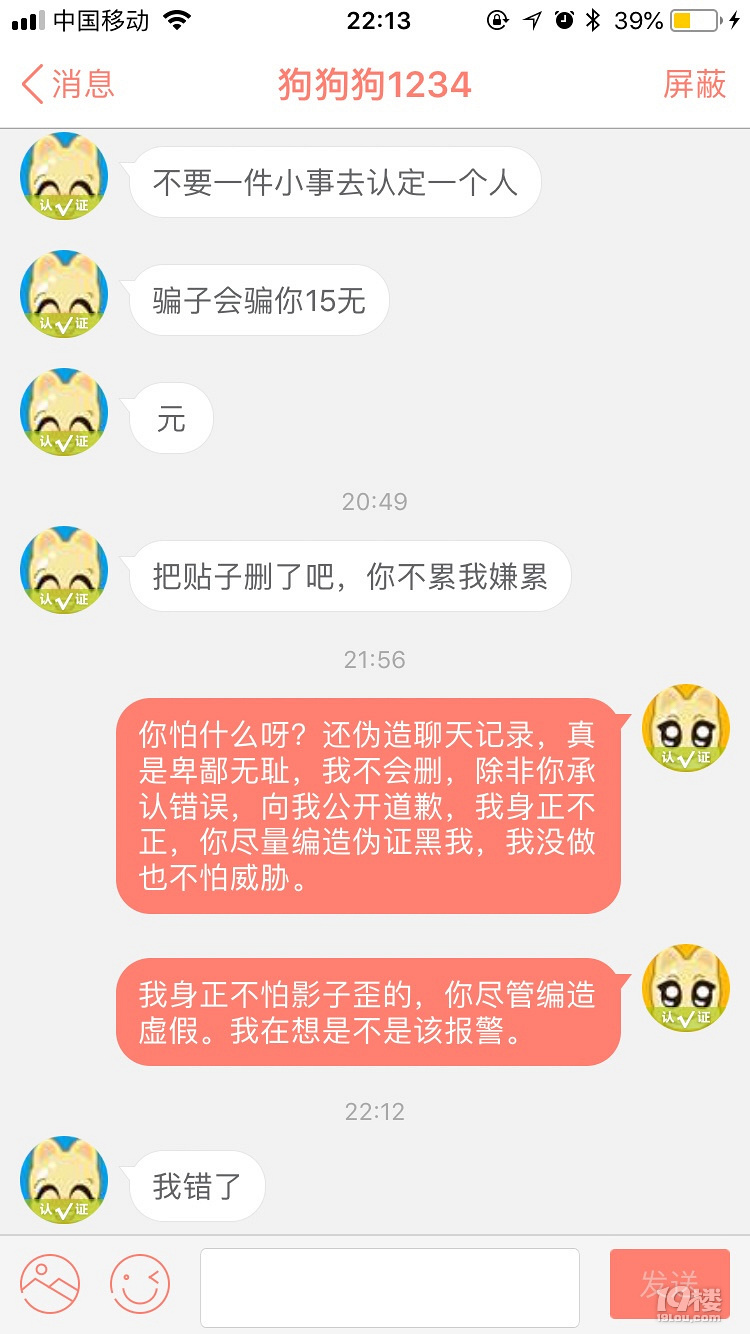Screen dimensions: 750x1334
Task: Tap the message input field
Action: (390, 1288)
